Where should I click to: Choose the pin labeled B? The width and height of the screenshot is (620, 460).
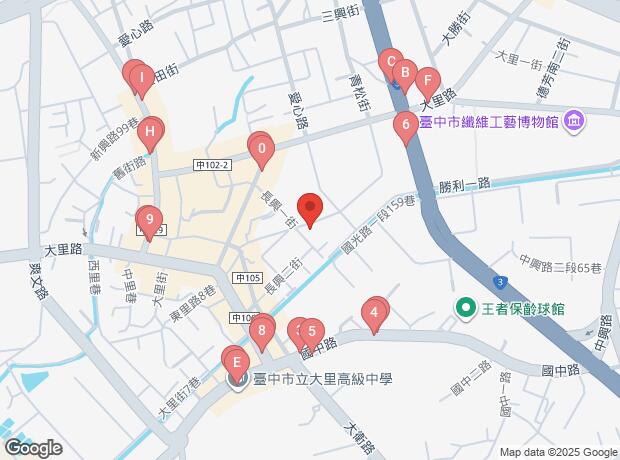pyautogui.click(x=405, y=73)
